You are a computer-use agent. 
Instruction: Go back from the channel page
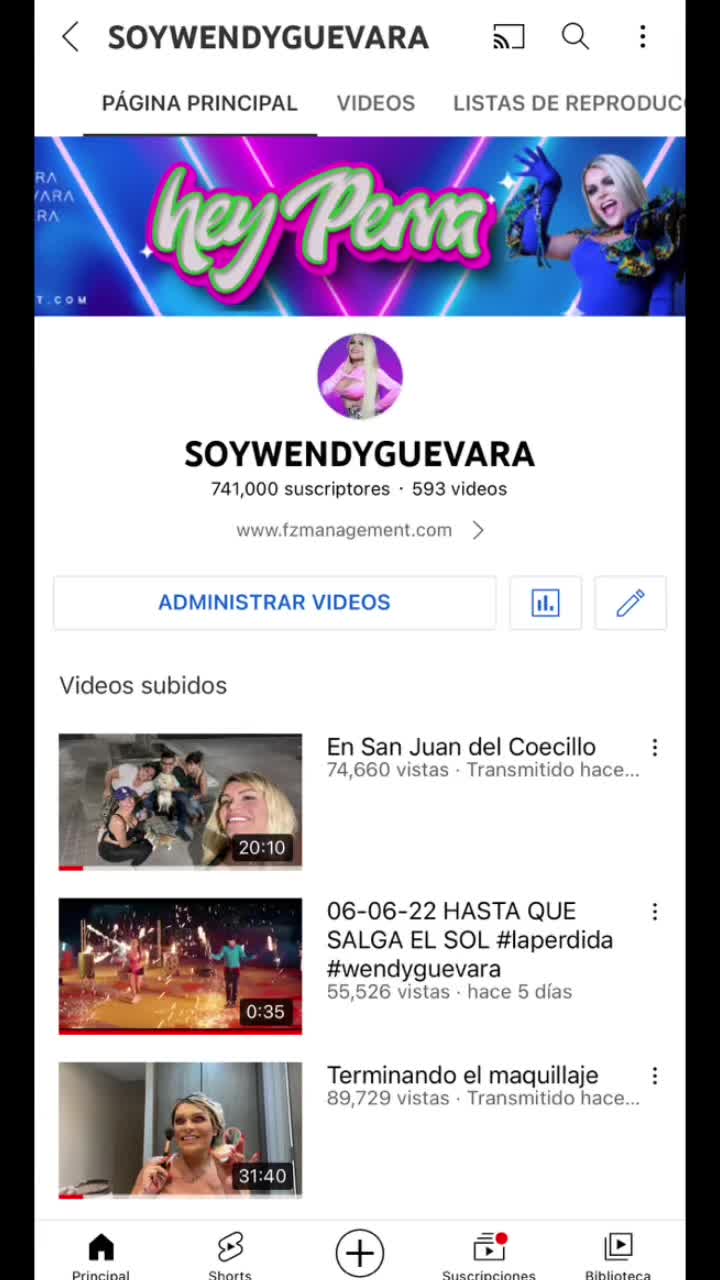70,38
